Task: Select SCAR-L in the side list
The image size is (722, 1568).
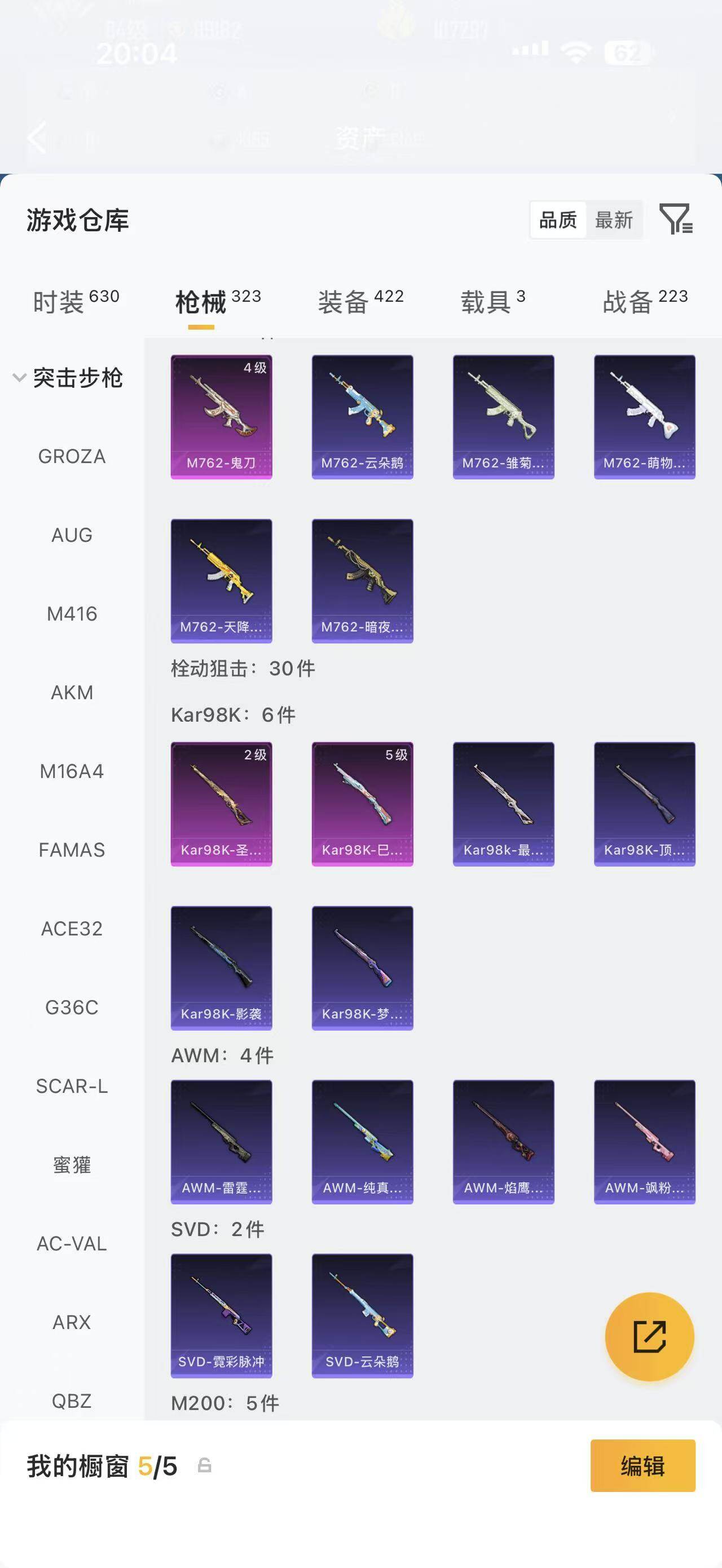Action: tap(72, 1086)
